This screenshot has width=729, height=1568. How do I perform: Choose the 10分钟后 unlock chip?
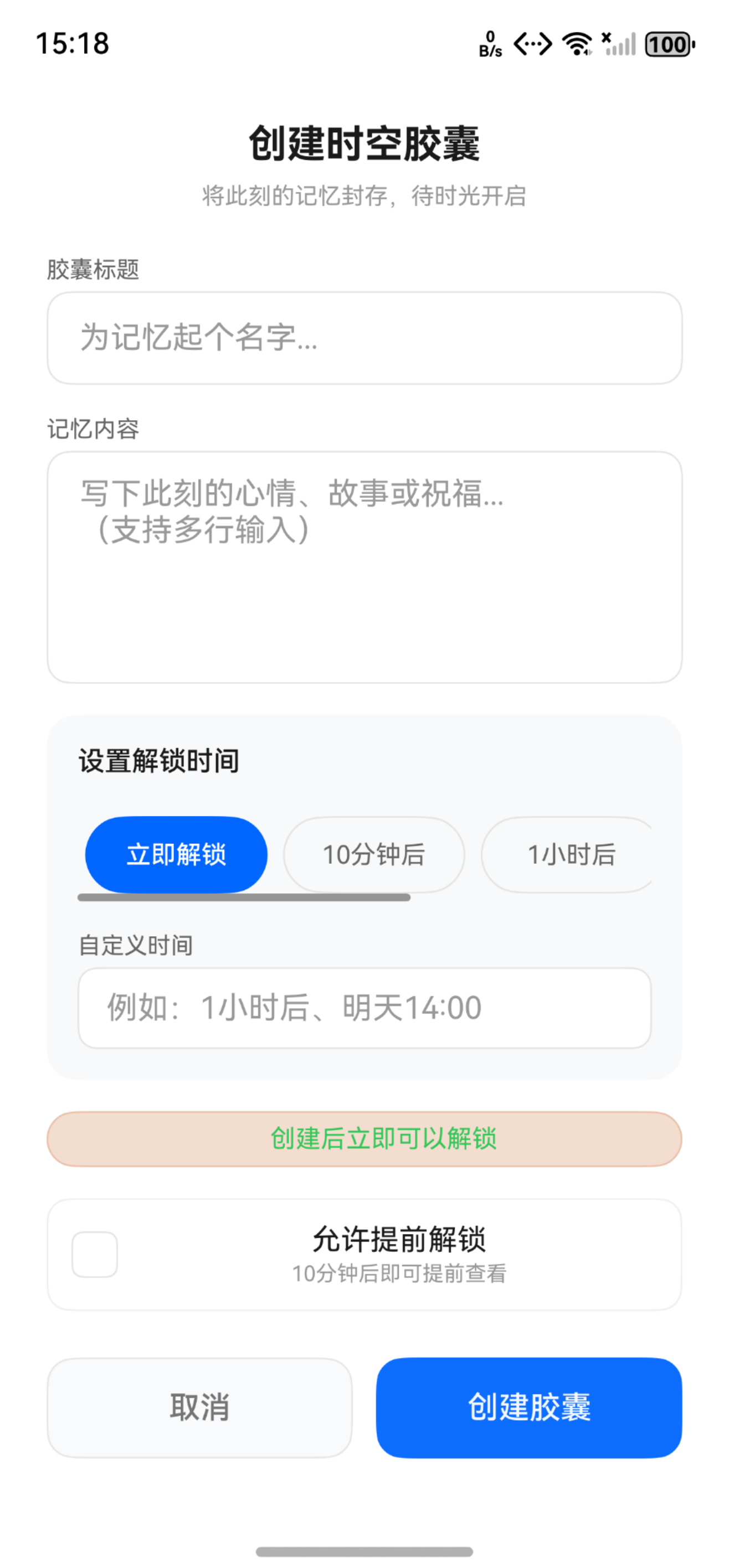pyautogui.click(x=373, y=854)
